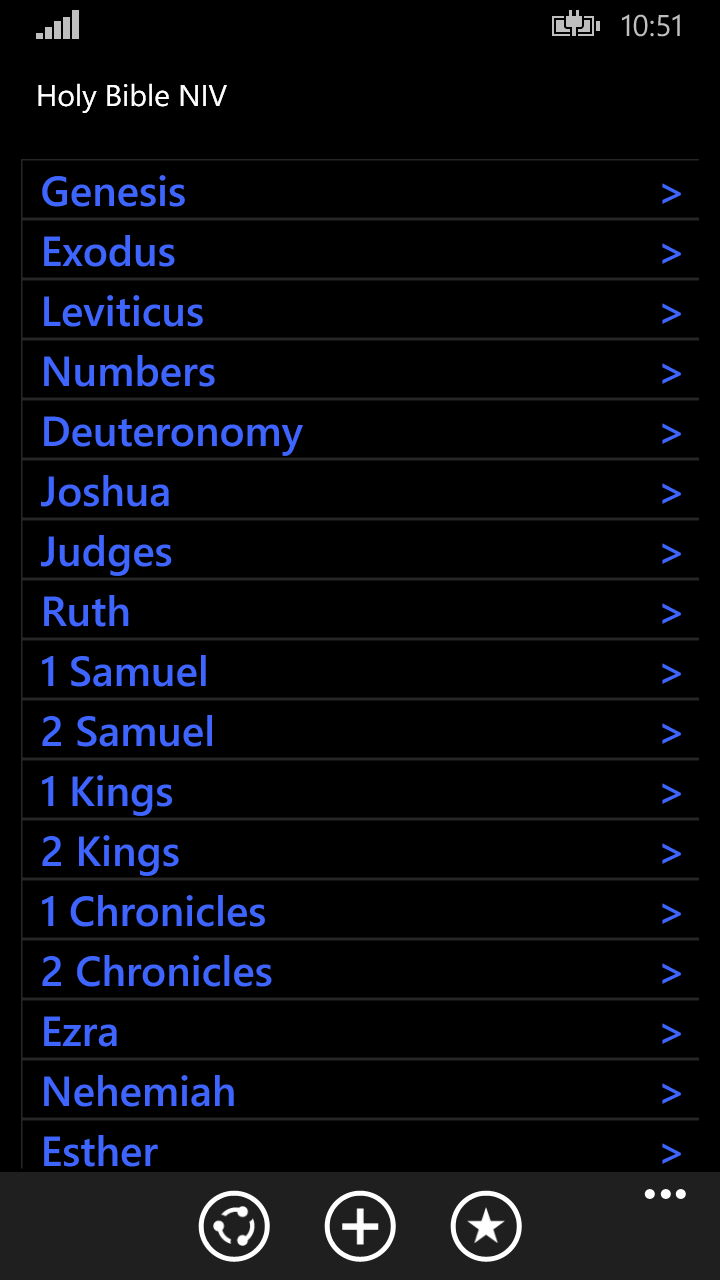Open favorites with the star icon
Screen dimensions: 720x1280
coord(486,1226)
